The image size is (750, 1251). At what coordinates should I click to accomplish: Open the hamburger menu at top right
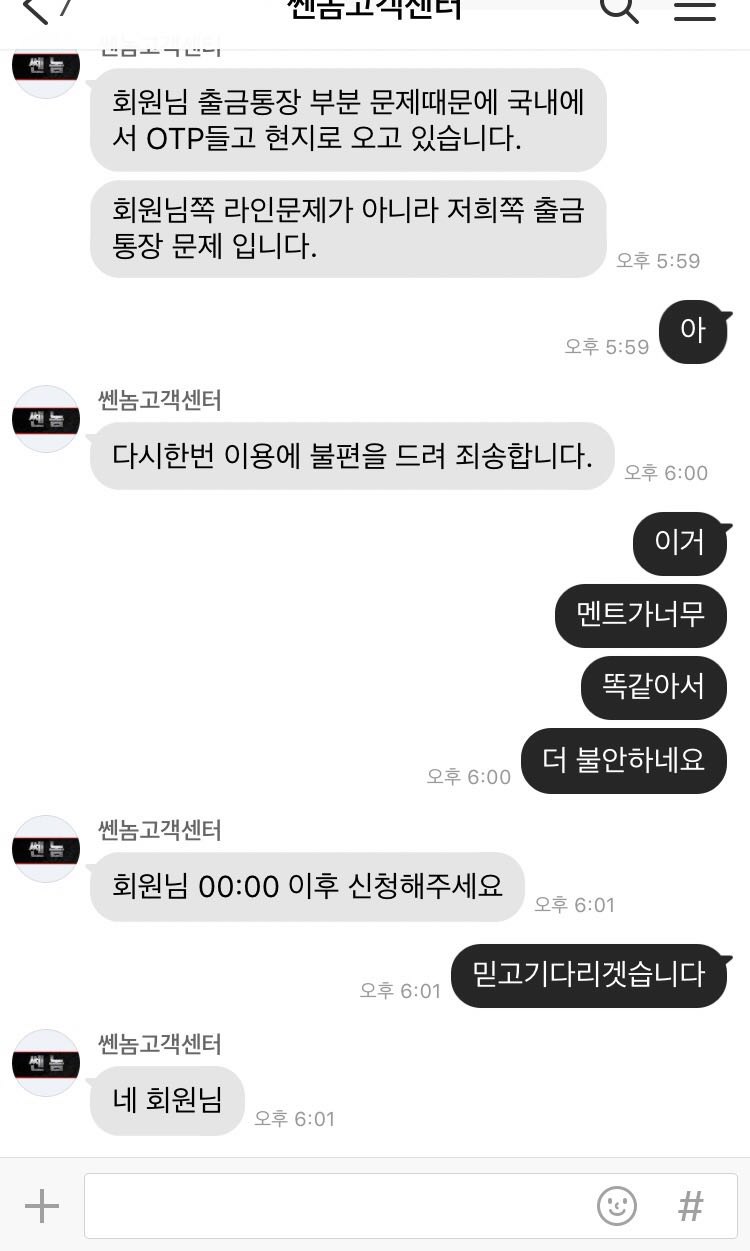pyautogui.click(x=695, y=9)
